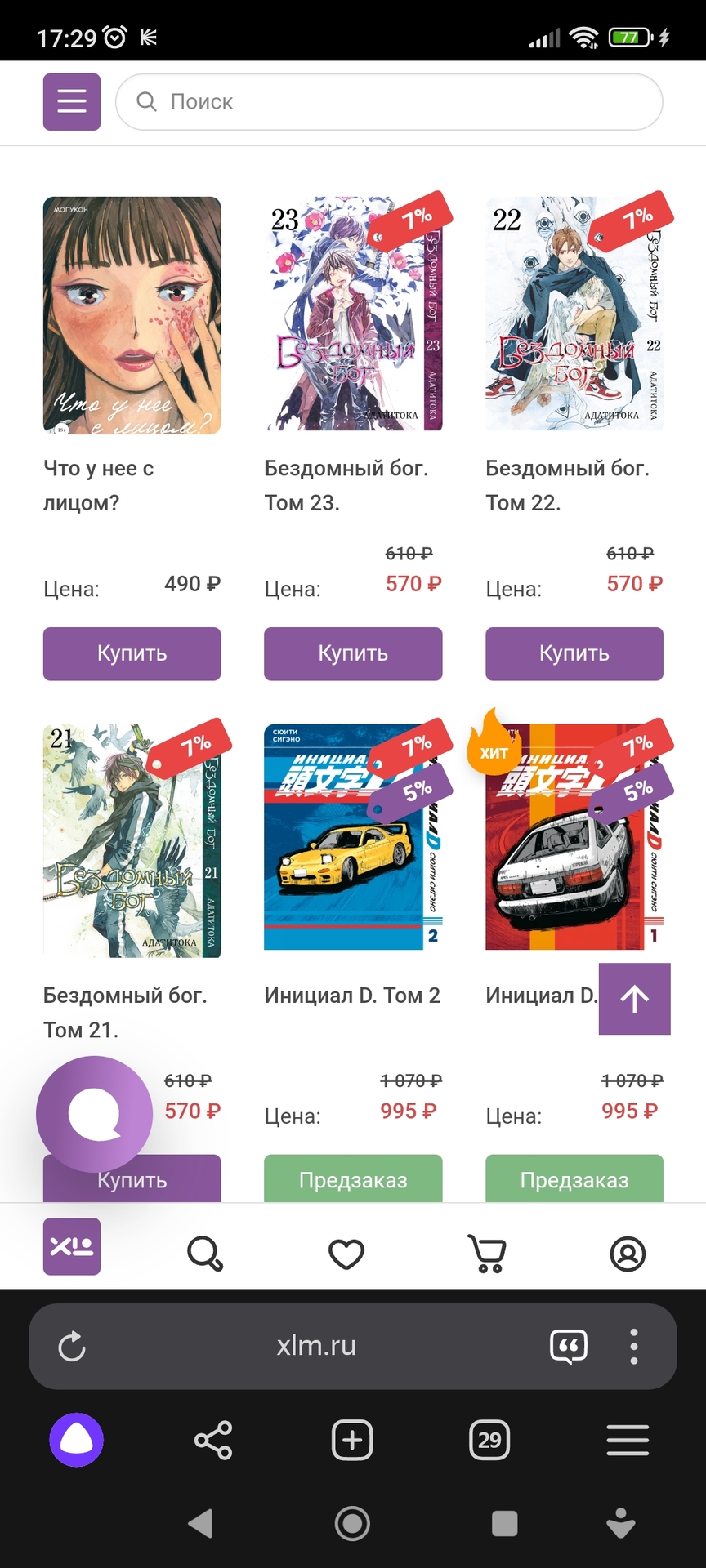Buy Что у нее с лицом? for 490 ₽

pyautogui.click(x=132, y=653)
